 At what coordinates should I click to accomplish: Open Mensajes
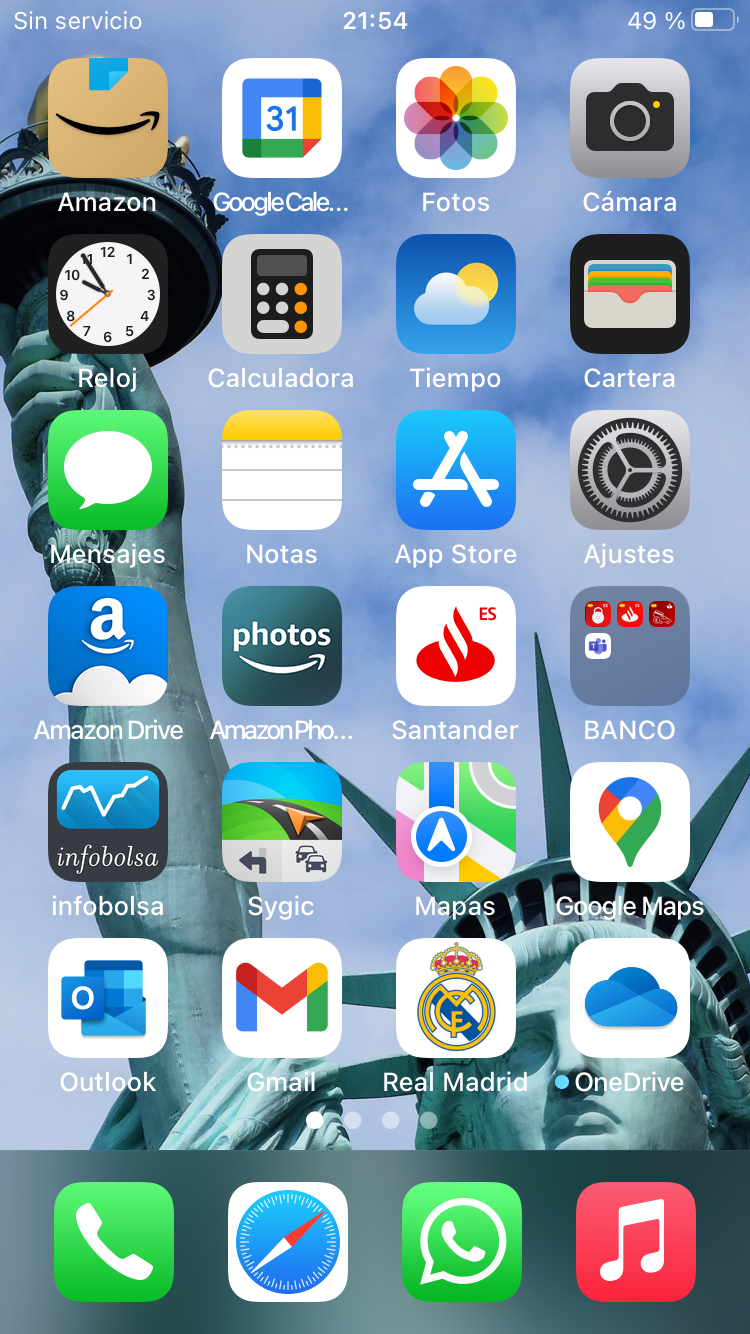click(108, 470)
